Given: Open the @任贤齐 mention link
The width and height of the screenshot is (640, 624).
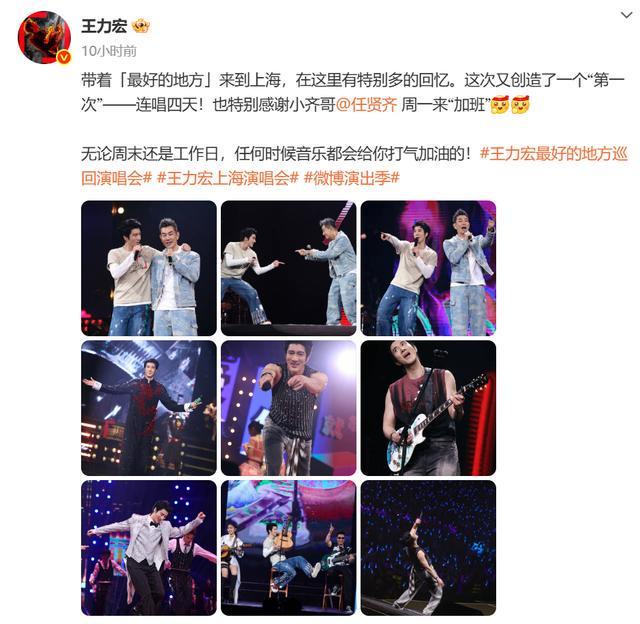Looking at the screenshot, I should pyautogui.click(x=369, y=105).
